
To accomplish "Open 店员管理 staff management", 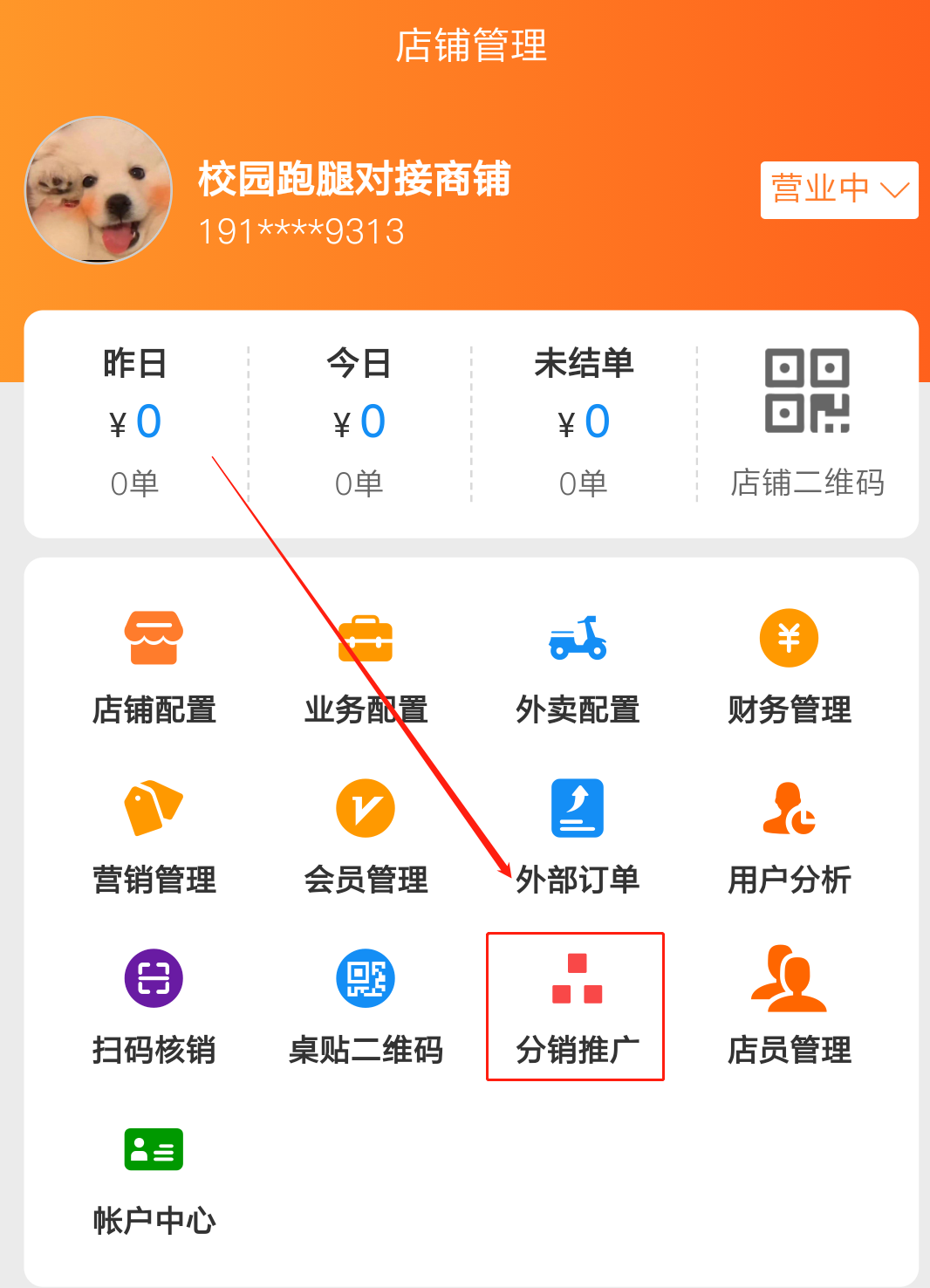I will [789, 1009].
